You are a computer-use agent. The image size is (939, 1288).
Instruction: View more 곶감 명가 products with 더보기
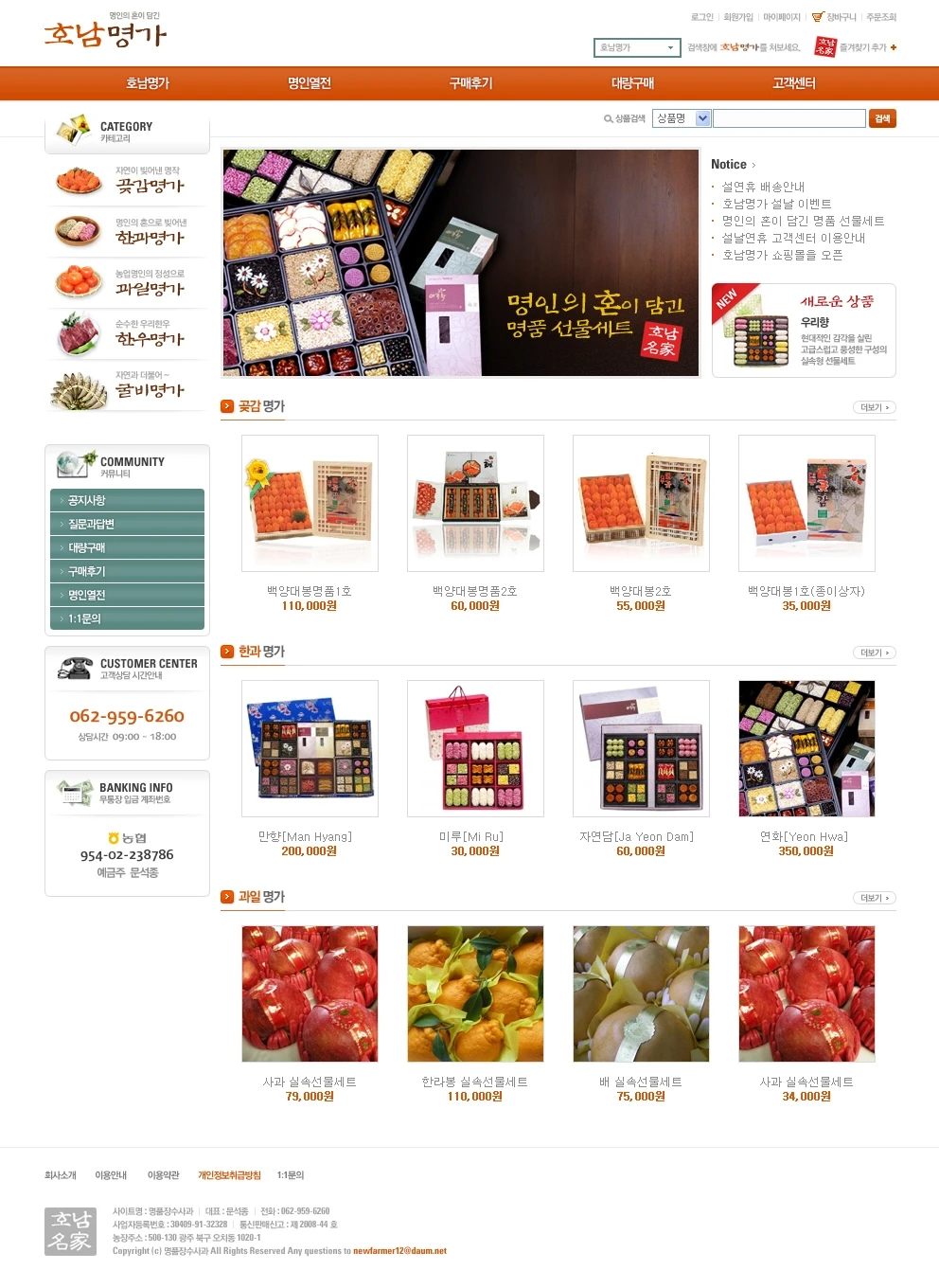click(x=874, y=407)
